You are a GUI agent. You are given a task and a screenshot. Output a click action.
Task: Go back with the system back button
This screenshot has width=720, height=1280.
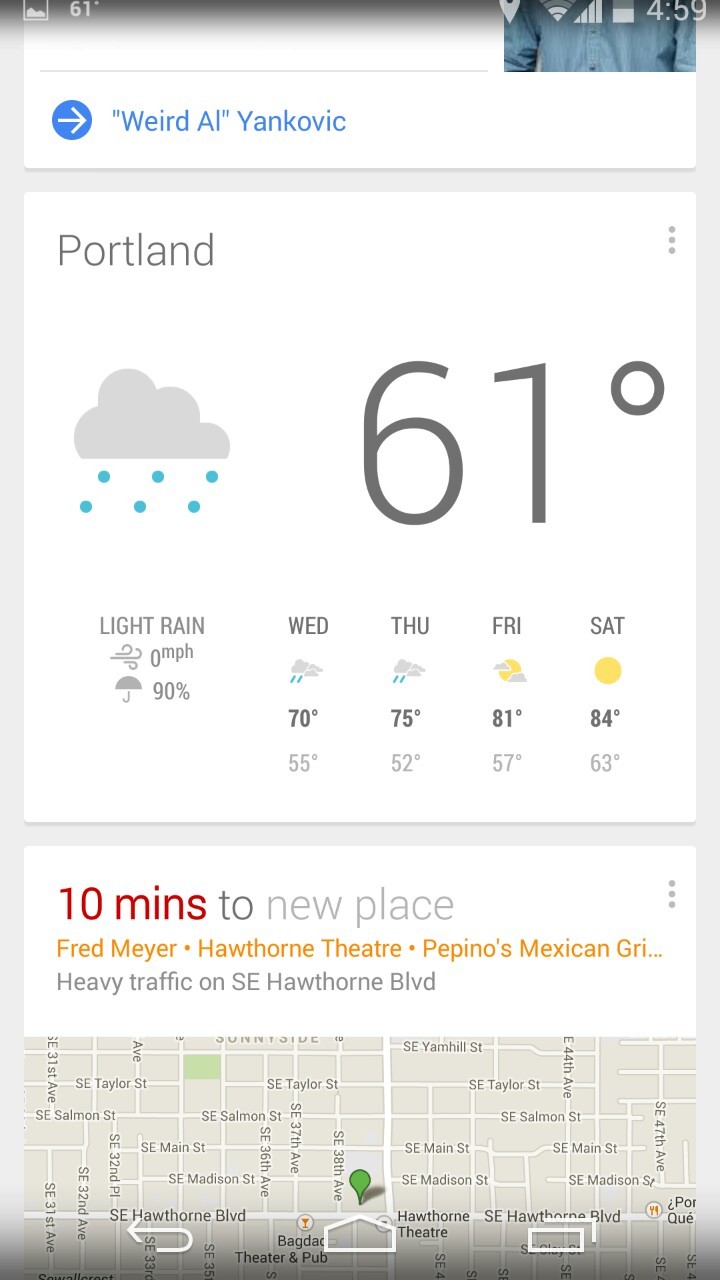pos(160,1238)
